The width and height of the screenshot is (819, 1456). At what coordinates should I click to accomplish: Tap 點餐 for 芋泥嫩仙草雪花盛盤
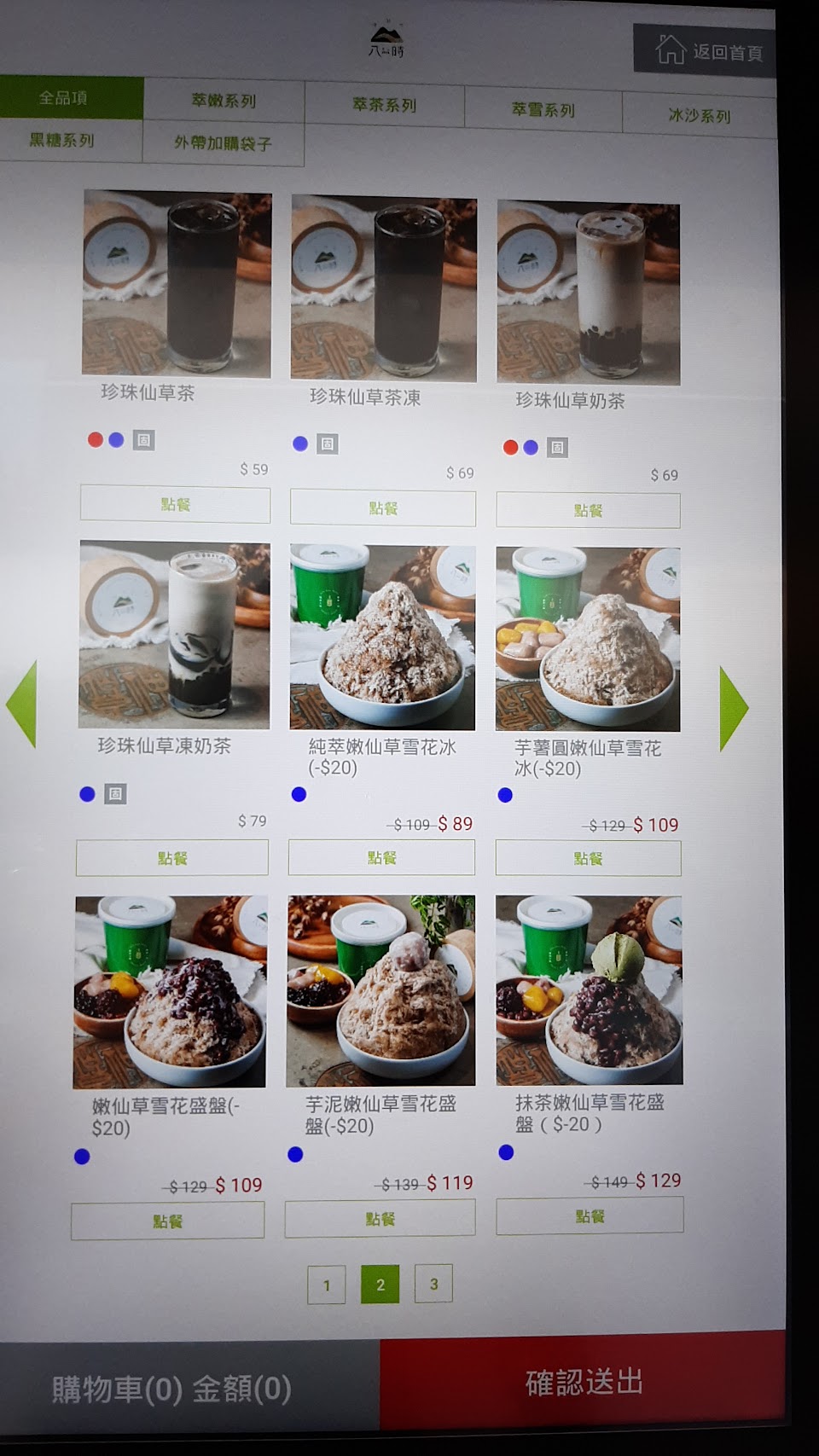380,1218
